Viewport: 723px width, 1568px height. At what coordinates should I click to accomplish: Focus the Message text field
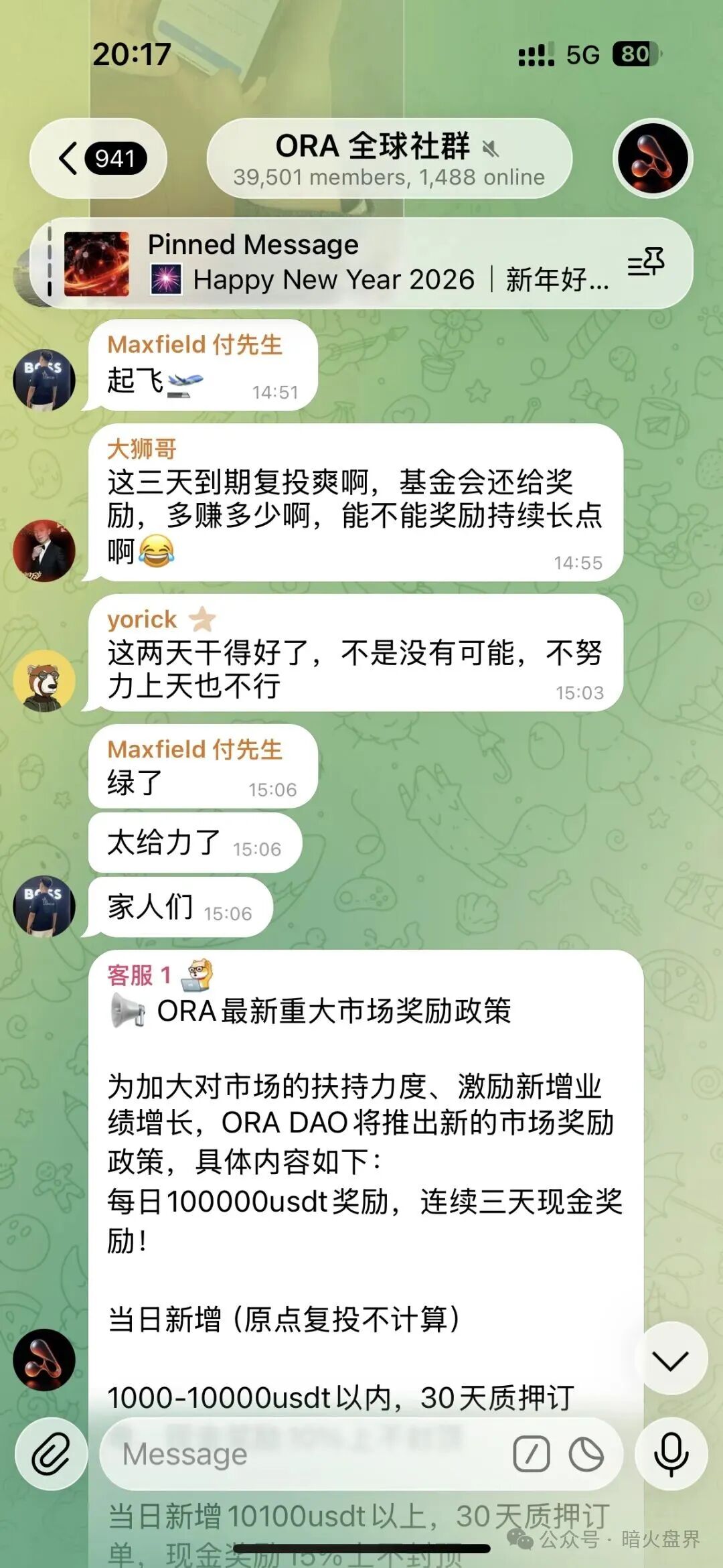(x=301, y=1453)
